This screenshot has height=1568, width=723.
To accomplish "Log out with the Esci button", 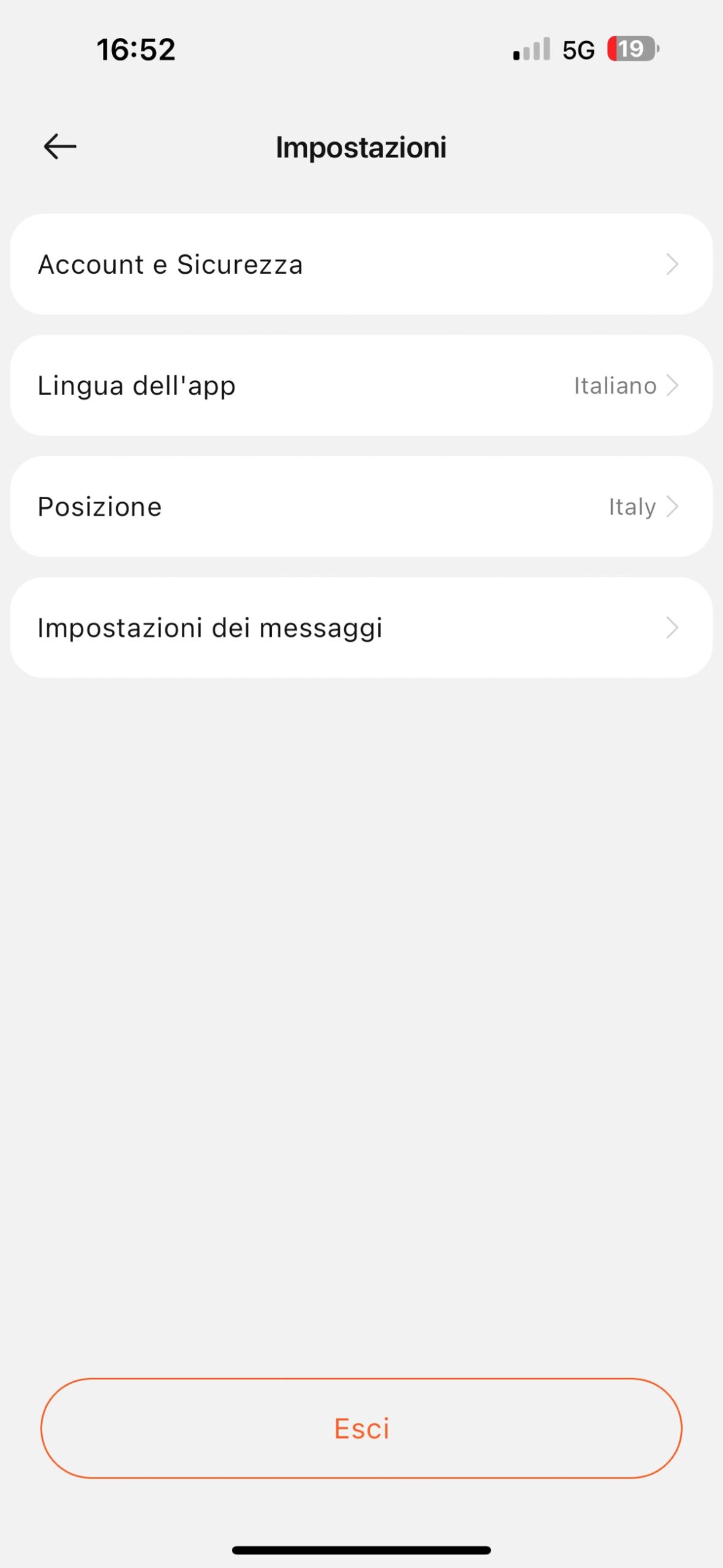I will (x=361, y=1428).
